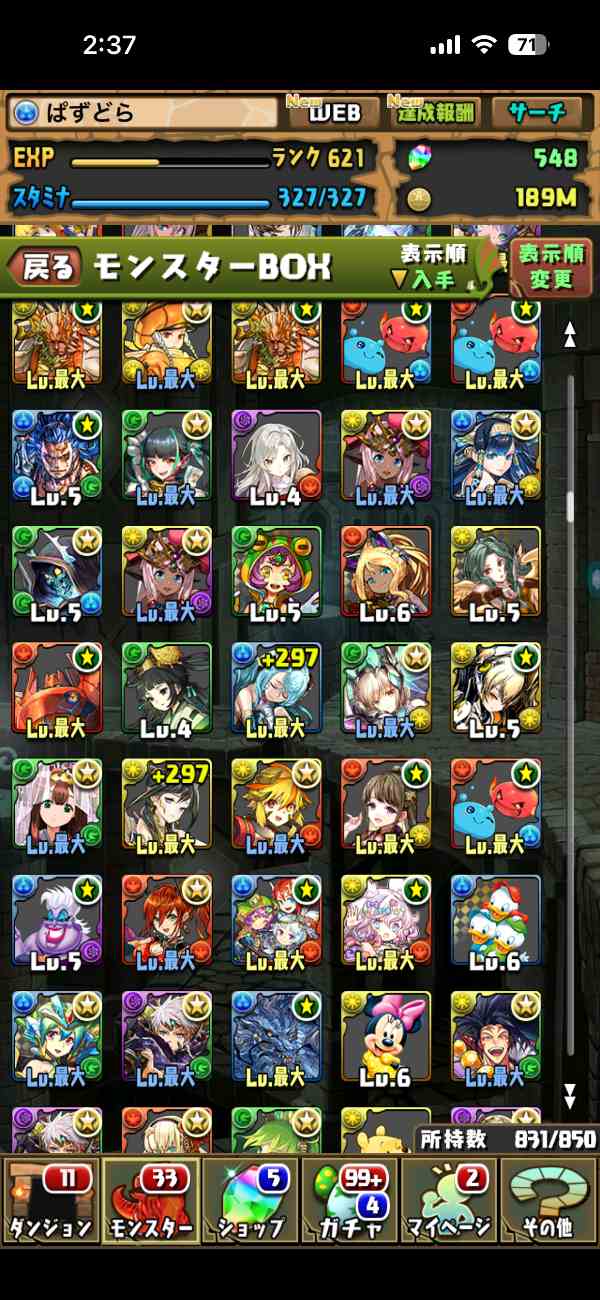The height and width of the screenshot is (1300, 600).
Task: Jump to bottom with scrollbar down arrows
Action: point(570,1096)
